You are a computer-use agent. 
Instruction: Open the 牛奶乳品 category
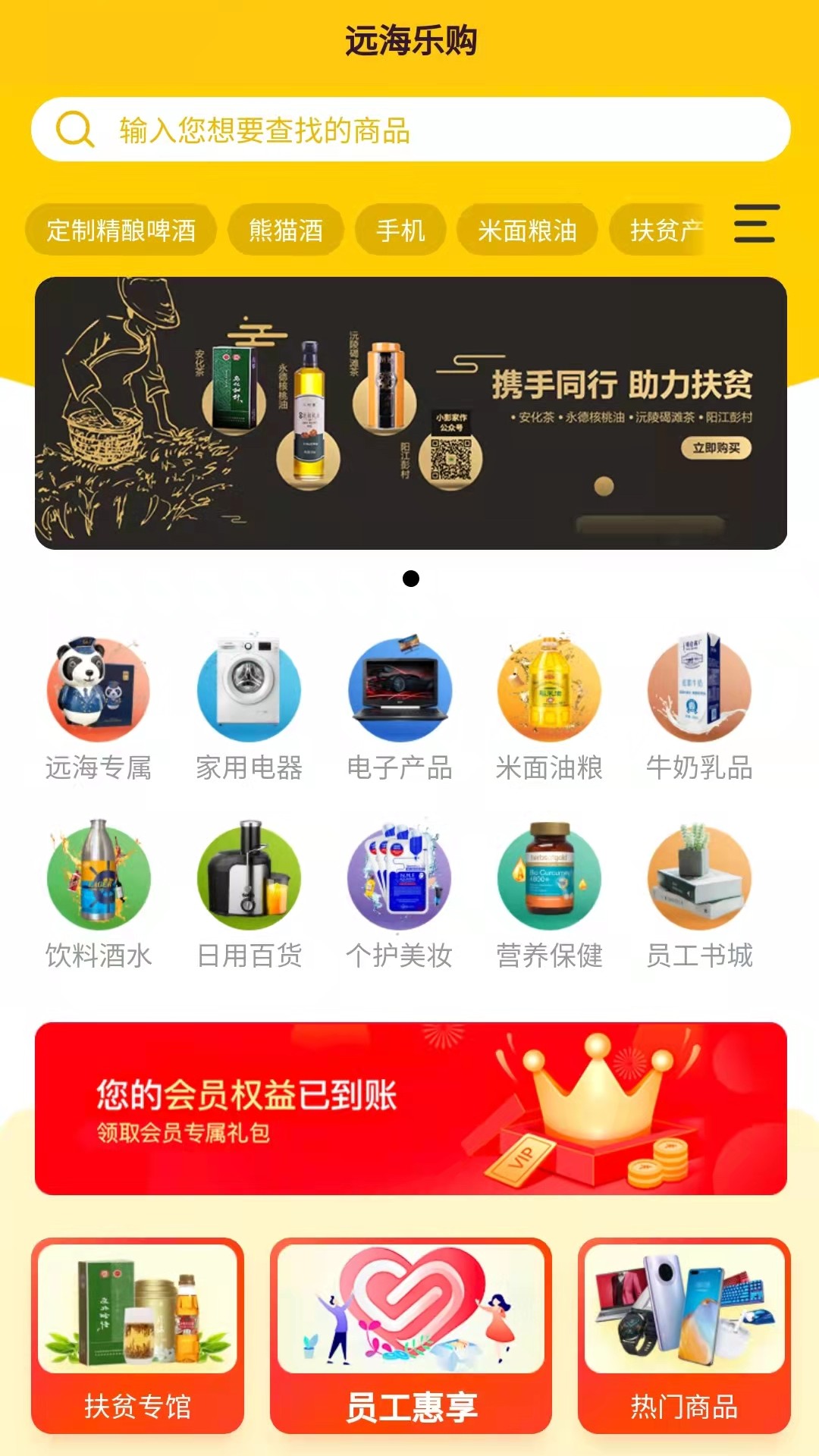(699, 709)
